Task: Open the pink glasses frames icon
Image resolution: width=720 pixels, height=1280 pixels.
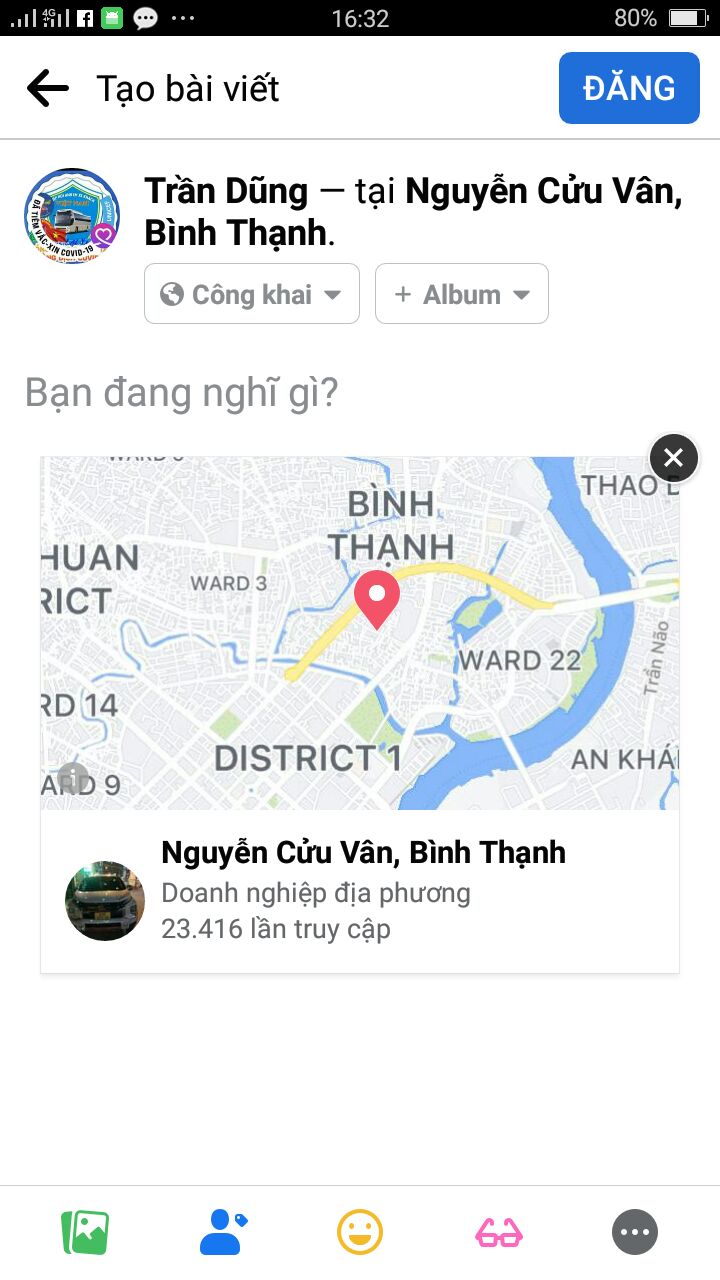Action: (497, 1231)
